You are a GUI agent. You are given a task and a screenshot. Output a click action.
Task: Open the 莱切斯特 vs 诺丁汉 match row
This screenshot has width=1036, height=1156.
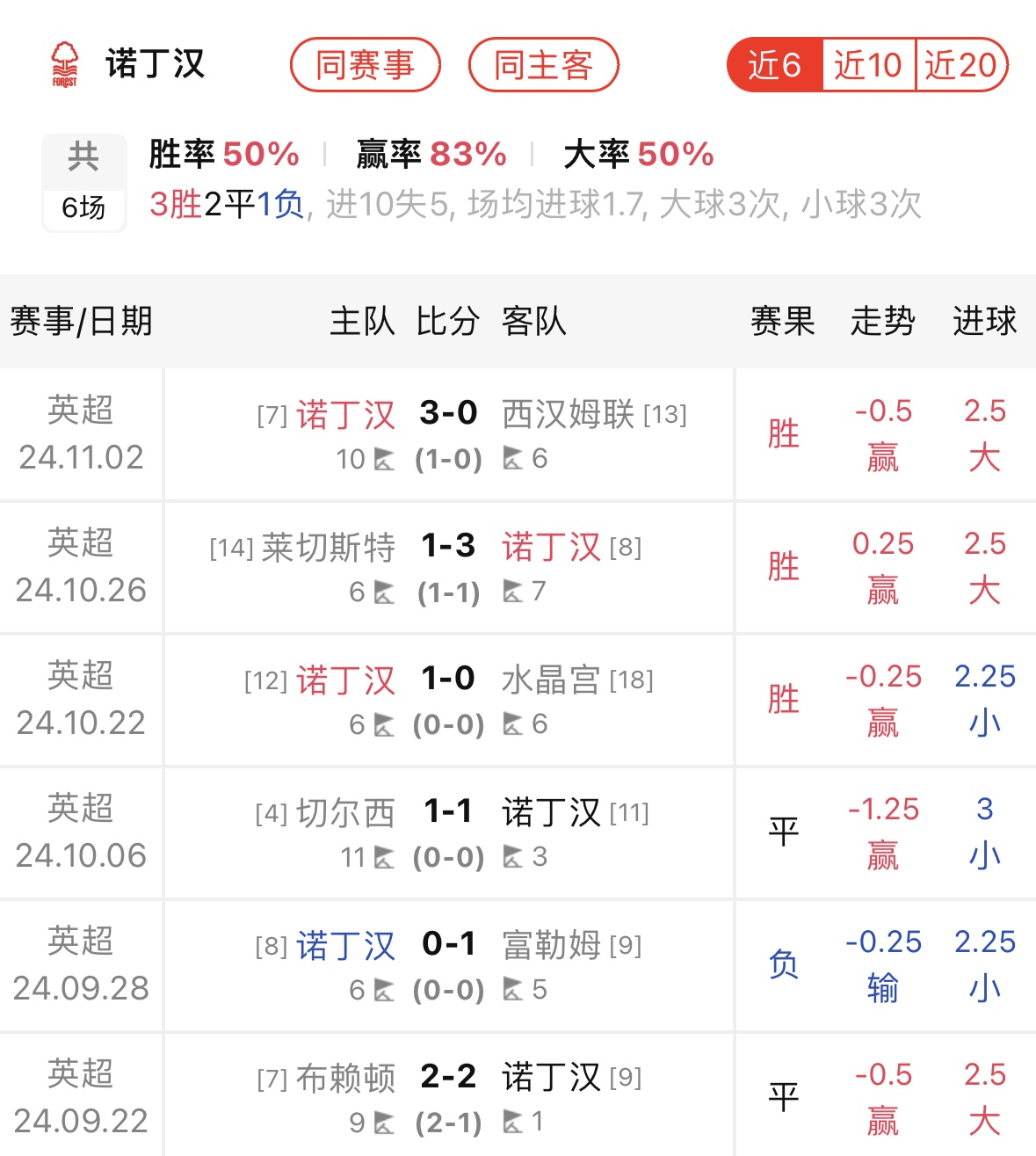coord(448,567)
